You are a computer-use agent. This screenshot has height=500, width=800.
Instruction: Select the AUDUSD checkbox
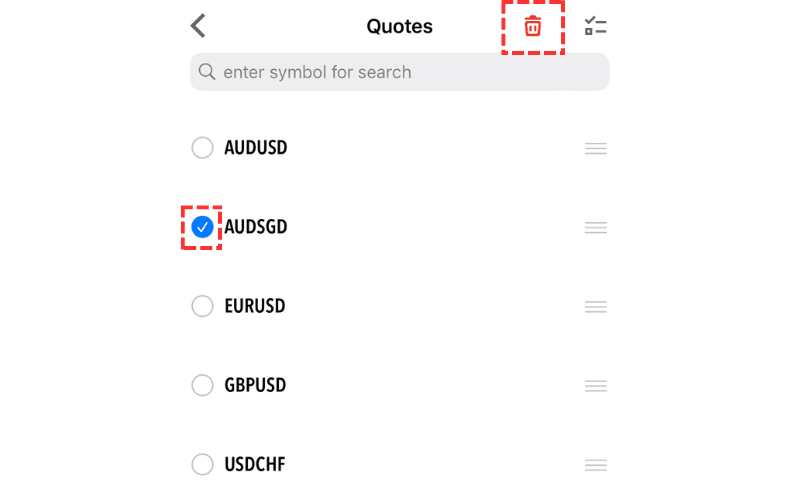[x=202, y=148]
